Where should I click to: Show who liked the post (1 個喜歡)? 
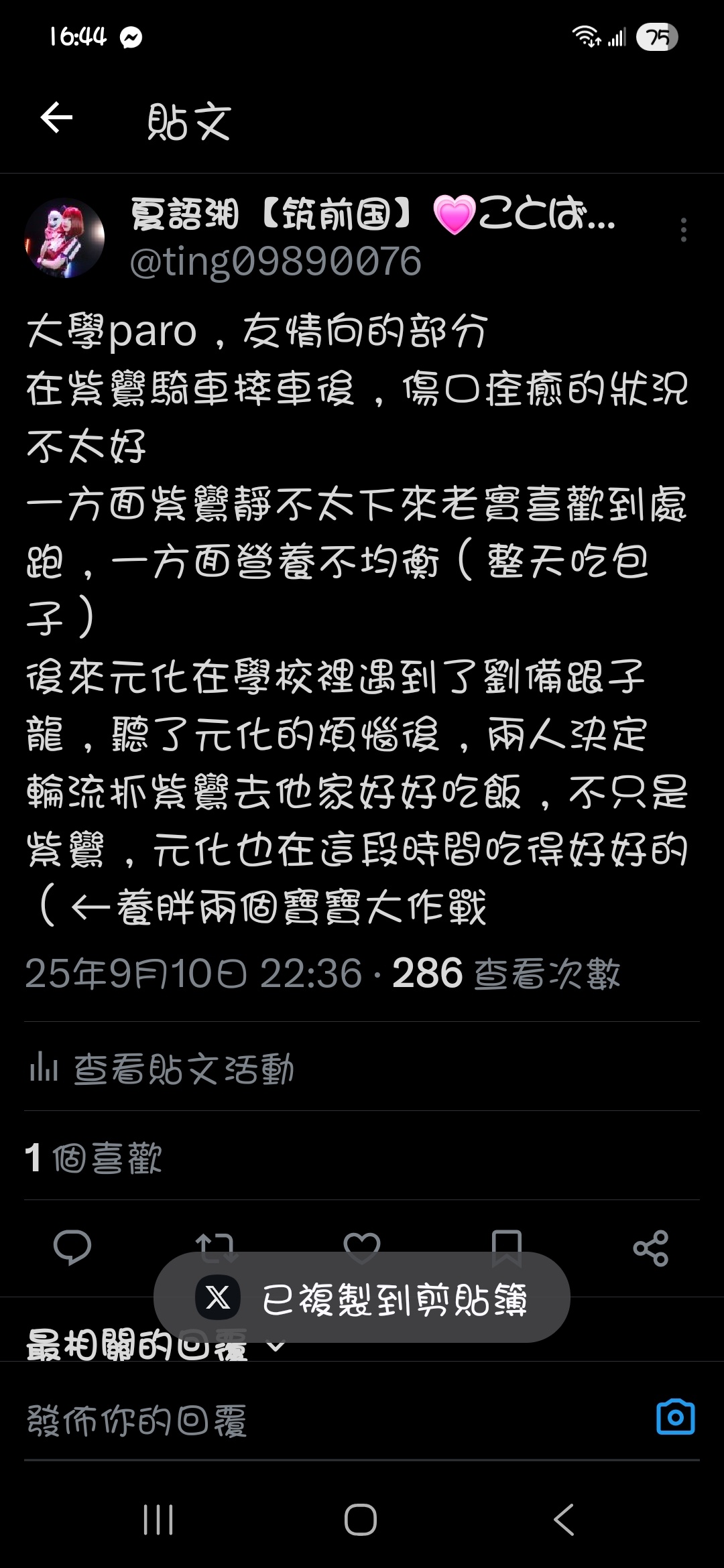pyautogui.click(x=94, y=1158)
